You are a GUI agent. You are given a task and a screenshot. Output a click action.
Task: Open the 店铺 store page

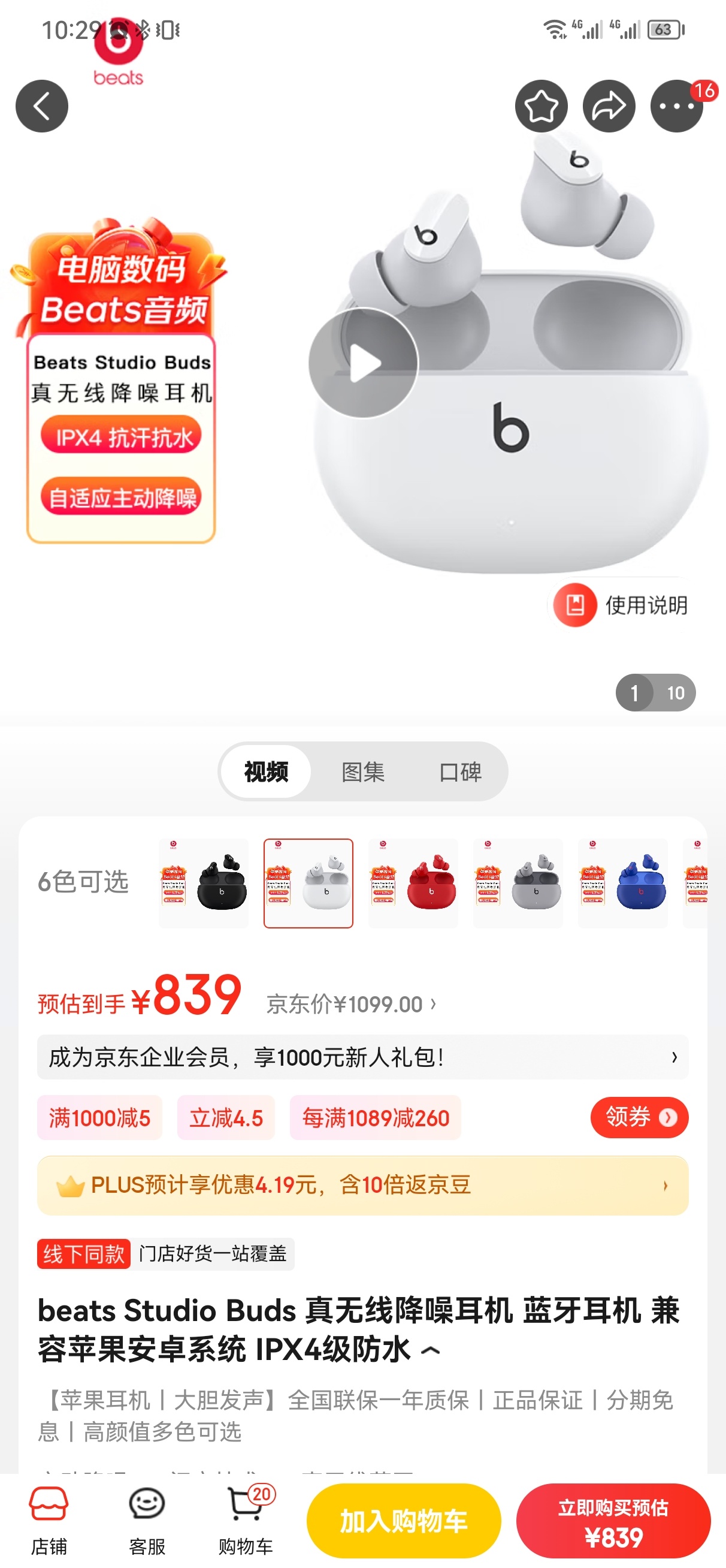pos(49,1521)
